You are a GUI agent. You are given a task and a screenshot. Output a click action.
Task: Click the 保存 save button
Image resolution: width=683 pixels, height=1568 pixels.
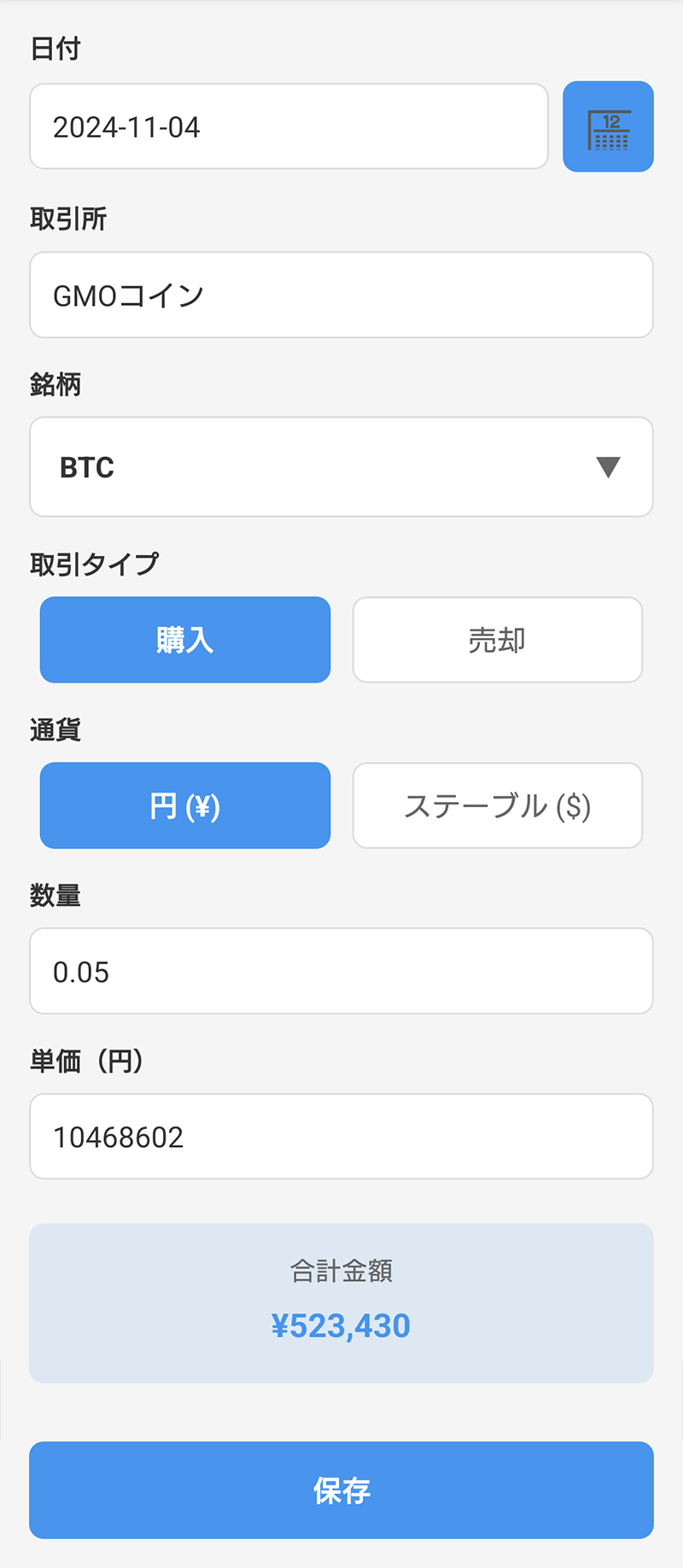point(341,1489)
